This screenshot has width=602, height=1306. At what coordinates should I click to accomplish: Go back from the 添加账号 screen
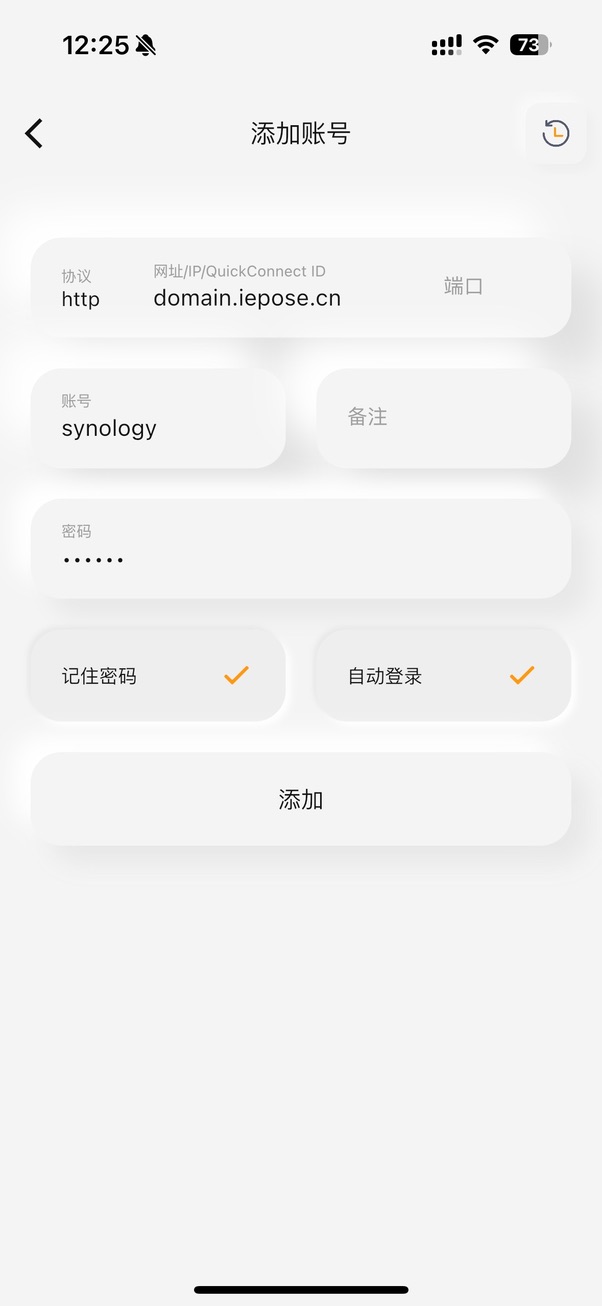pos(35,133)
